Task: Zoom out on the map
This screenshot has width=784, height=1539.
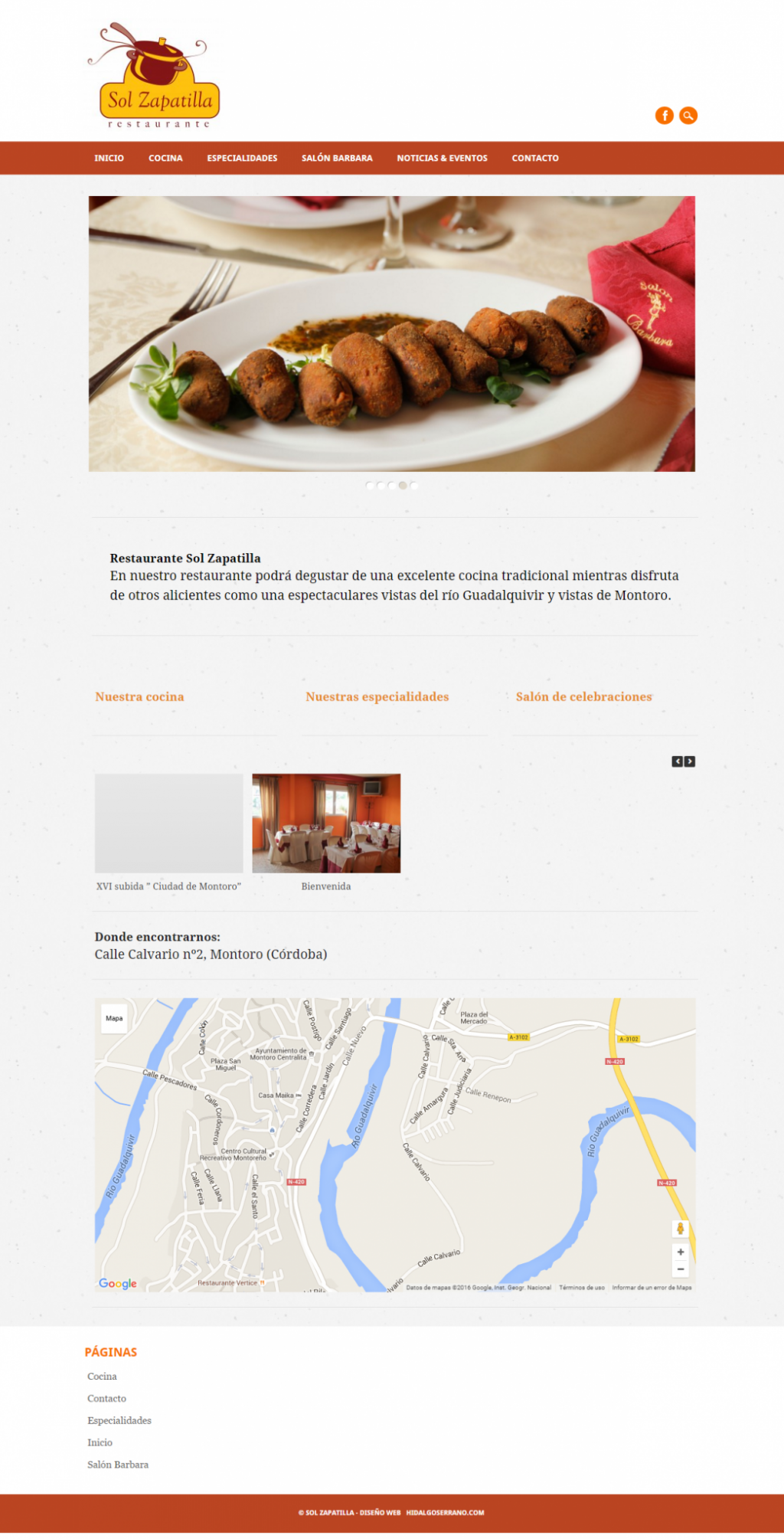Action: [680, 1269]
